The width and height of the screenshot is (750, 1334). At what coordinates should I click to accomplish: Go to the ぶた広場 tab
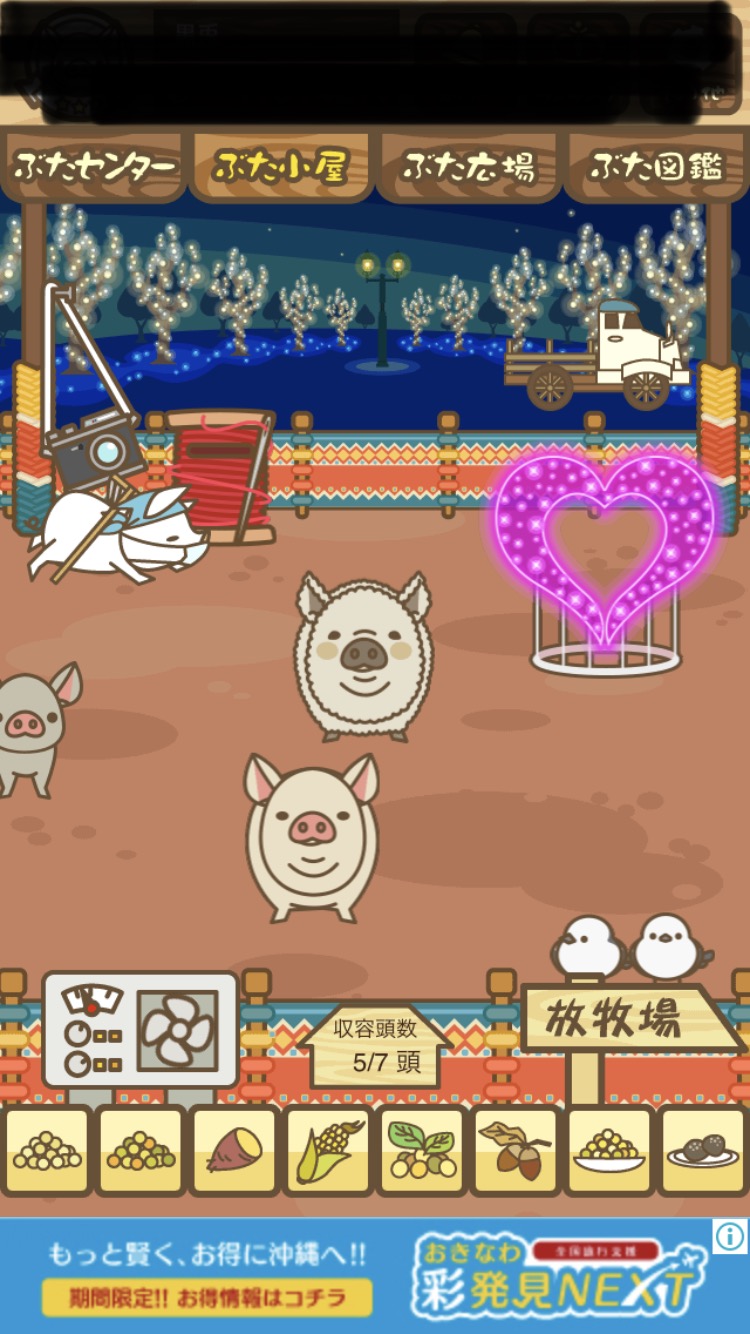point(468,167)
